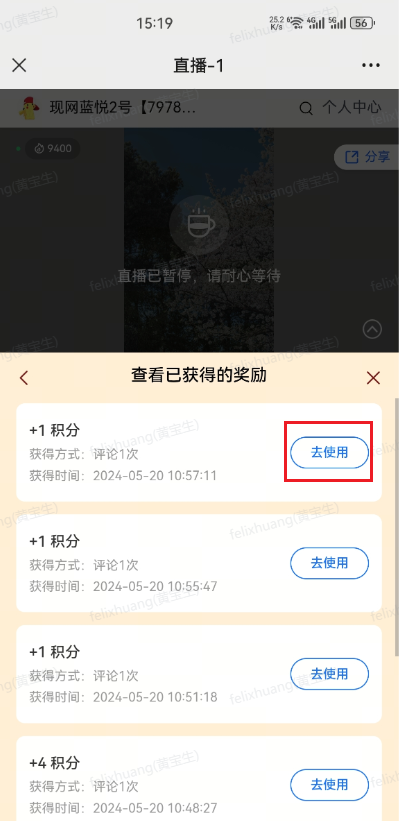Close the 查看已获得的奖励 panel
Viewport: 399px width, 821px height.
(x=373, y=378)
